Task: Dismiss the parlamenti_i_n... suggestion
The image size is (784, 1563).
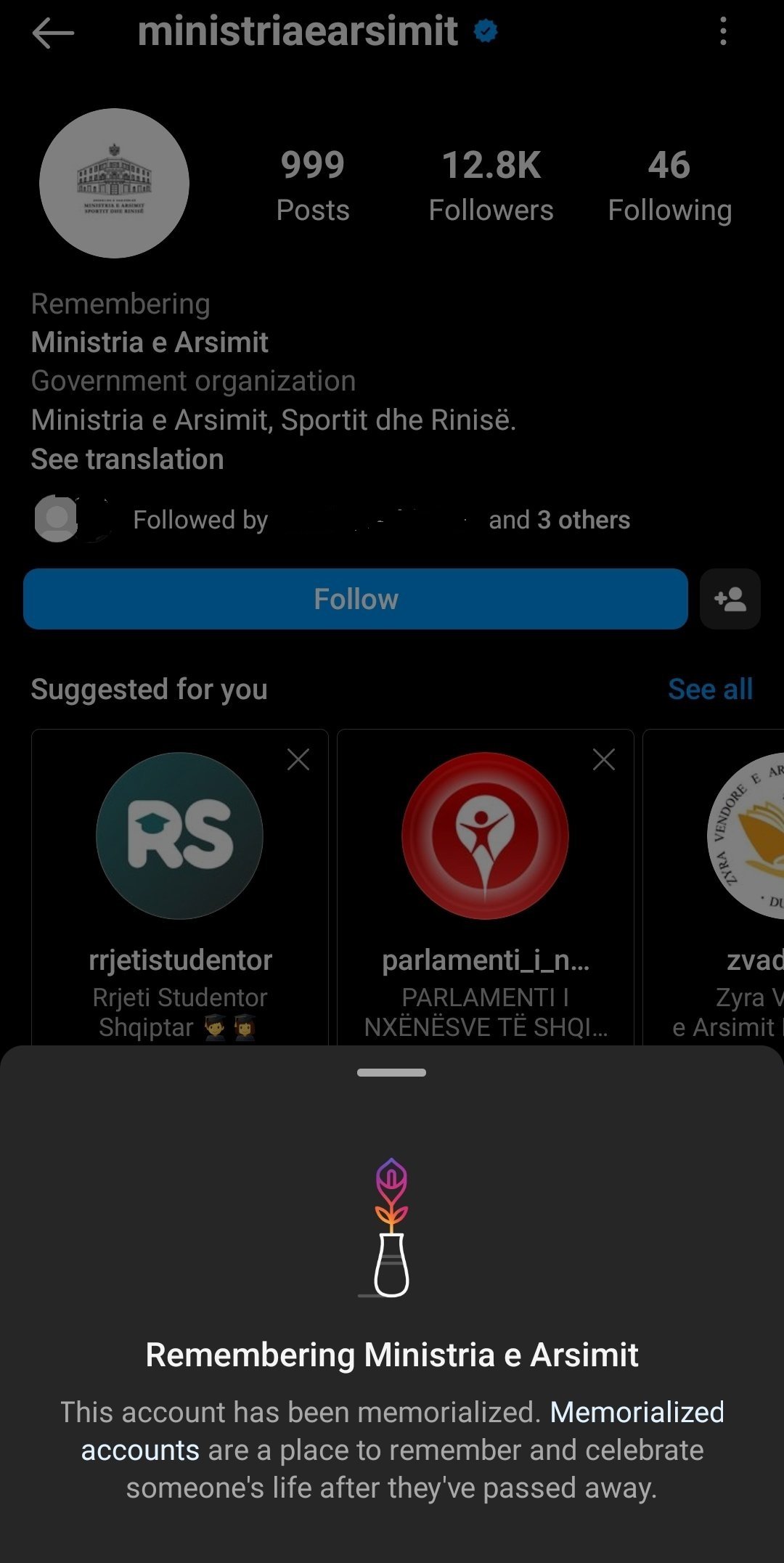Action: (x=603, y=759)
